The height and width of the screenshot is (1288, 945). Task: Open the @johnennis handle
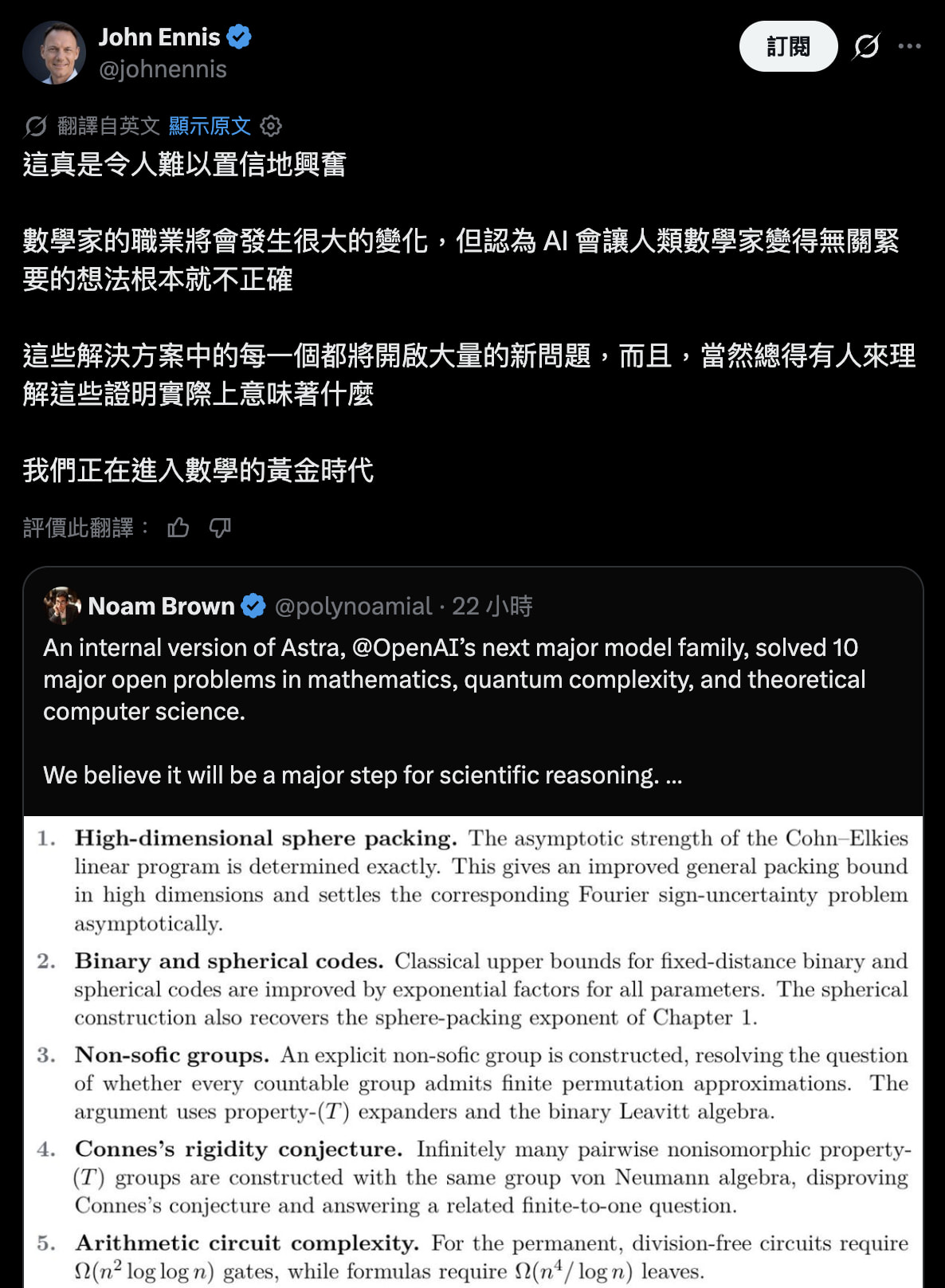(163, 69)
